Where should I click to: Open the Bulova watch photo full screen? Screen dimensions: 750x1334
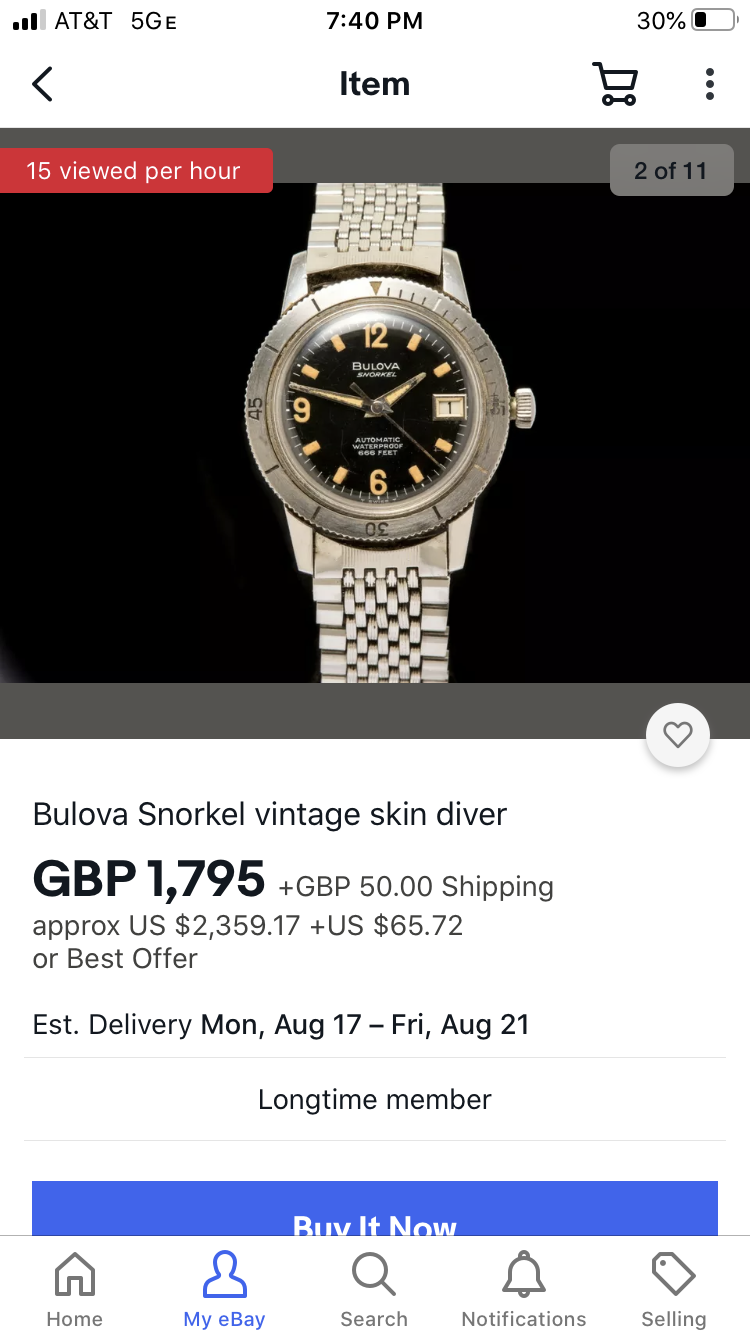click(375, 432)
